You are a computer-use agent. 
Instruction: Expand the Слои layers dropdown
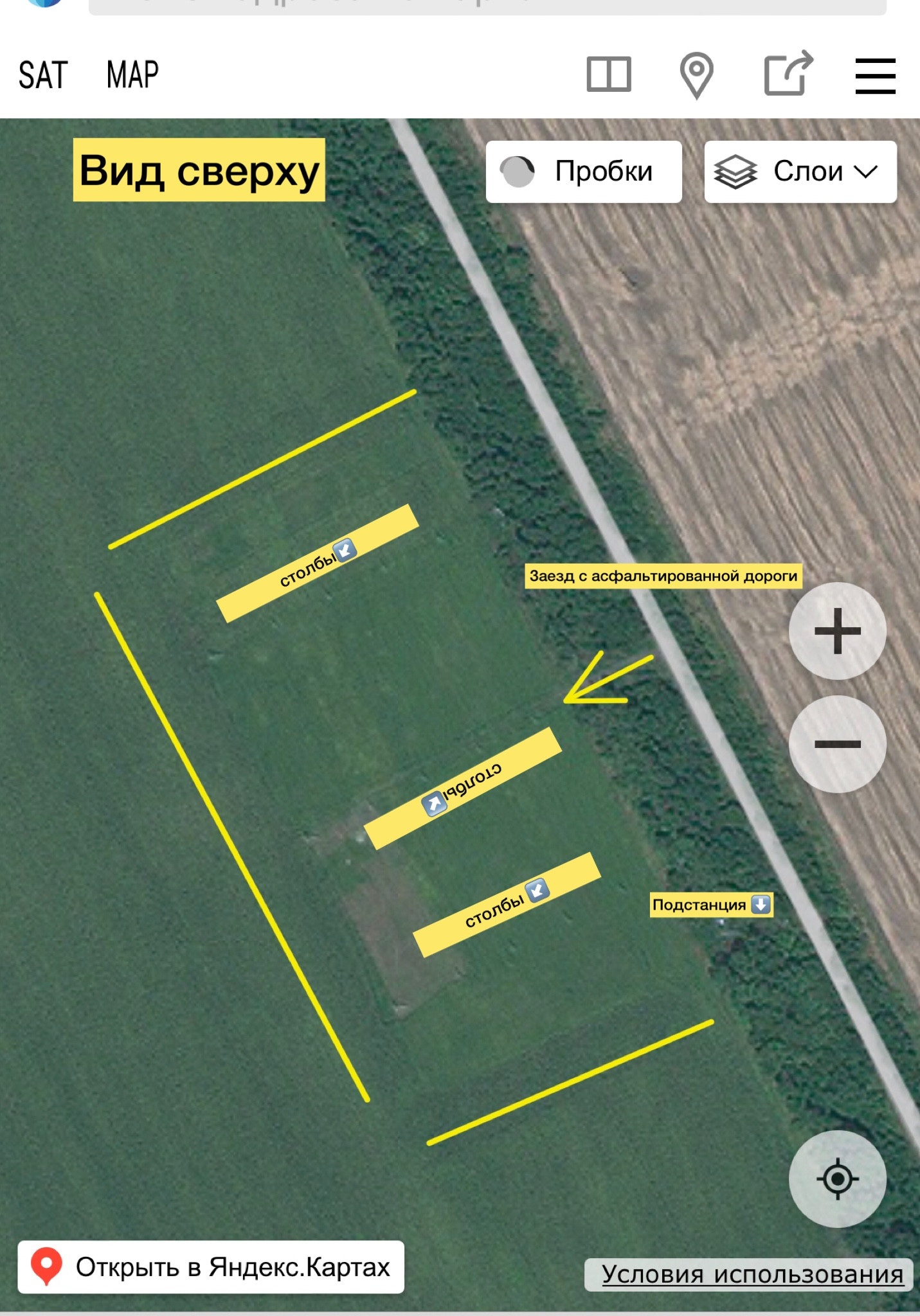pos(800,172)
